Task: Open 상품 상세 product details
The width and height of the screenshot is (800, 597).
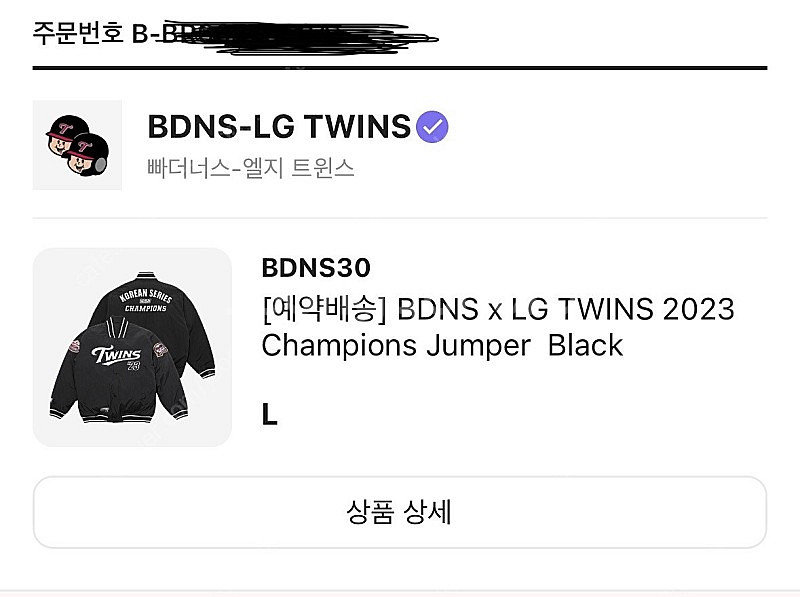Action: tap(400, 512)
